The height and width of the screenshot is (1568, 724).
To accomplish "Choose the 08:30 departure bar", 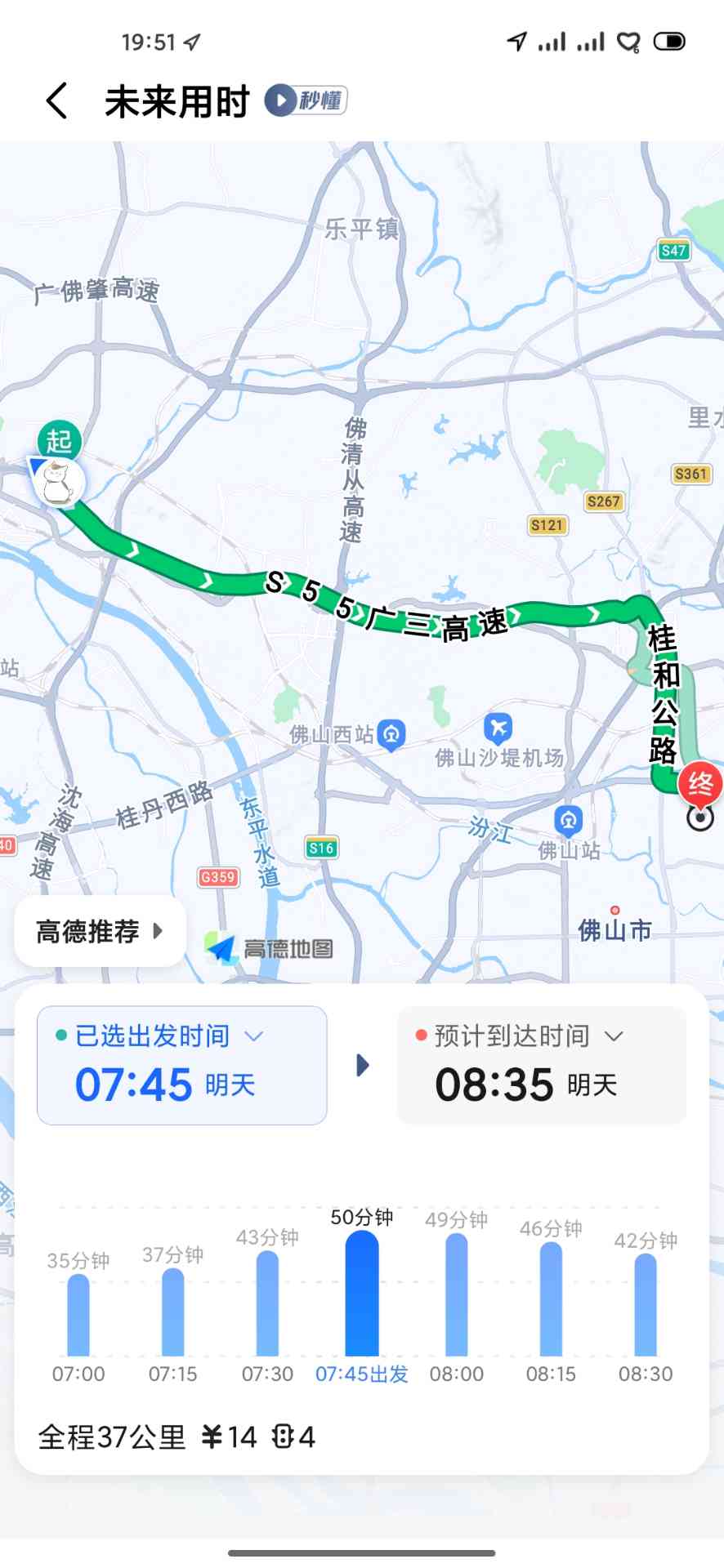I will point(646,1304).
